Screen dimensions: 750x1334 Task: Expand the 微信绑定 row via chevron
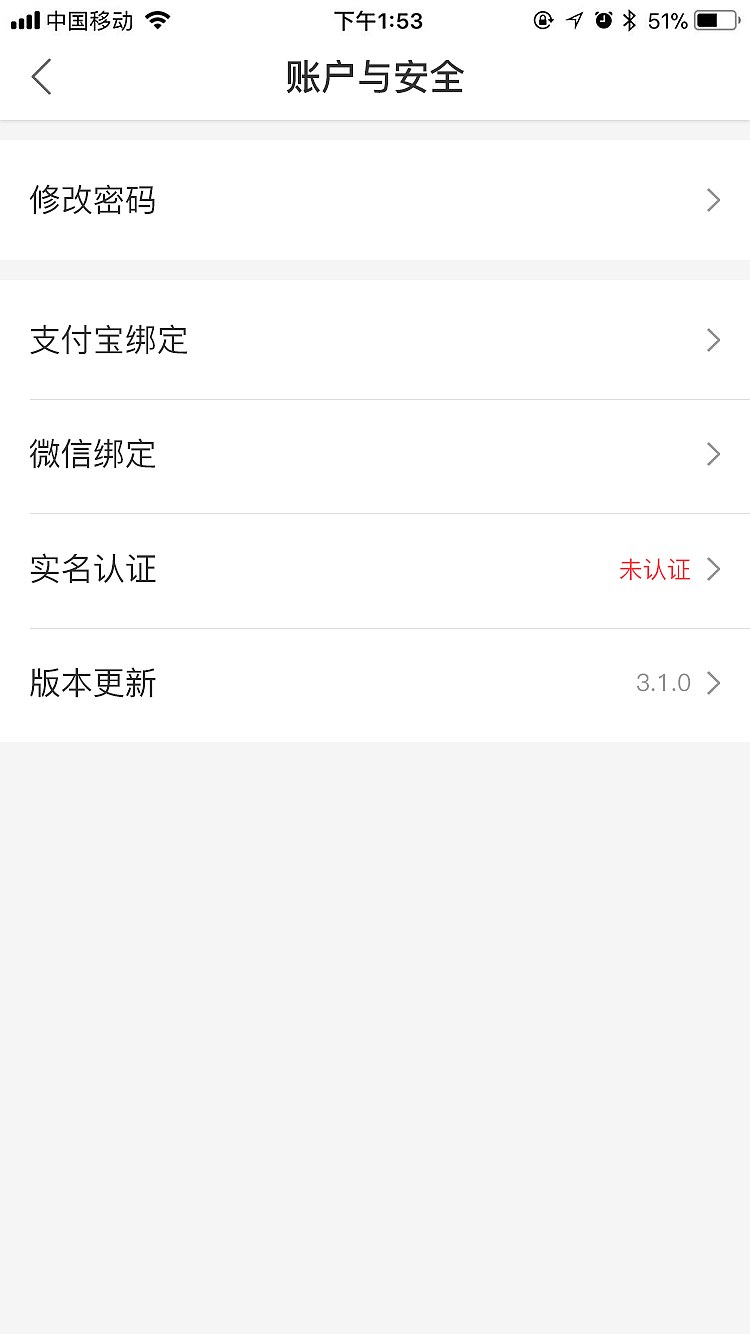pyautogui.click(x=713, y=455)
